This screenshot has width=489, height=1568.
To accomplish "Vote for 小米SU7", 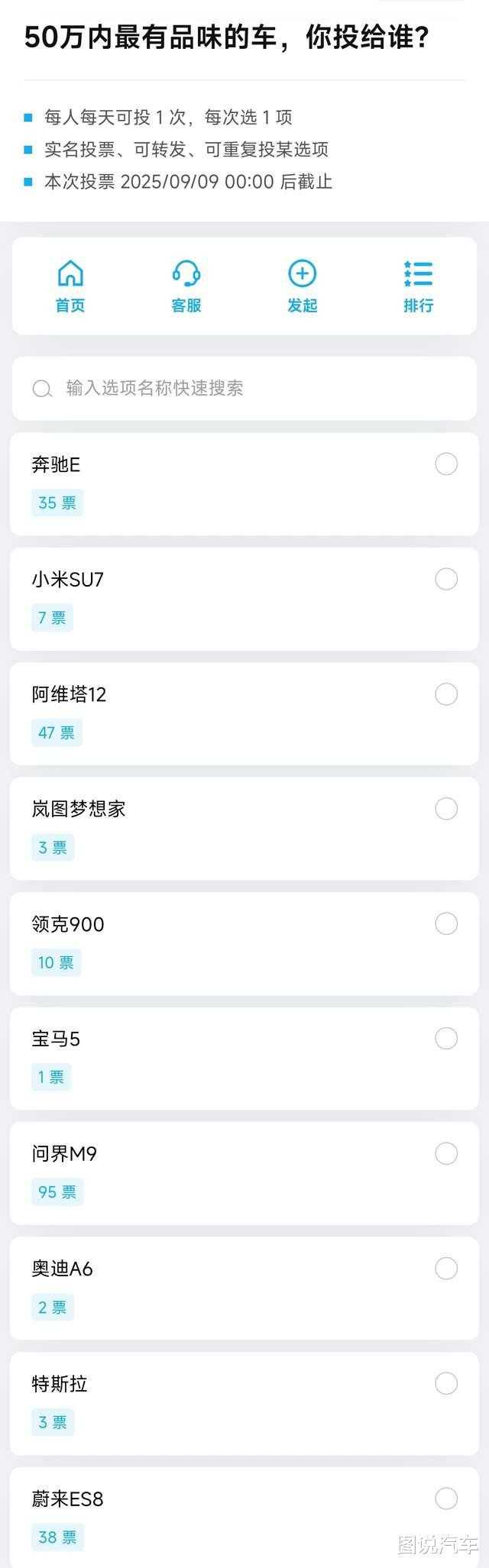I will (x=446, y=579).
